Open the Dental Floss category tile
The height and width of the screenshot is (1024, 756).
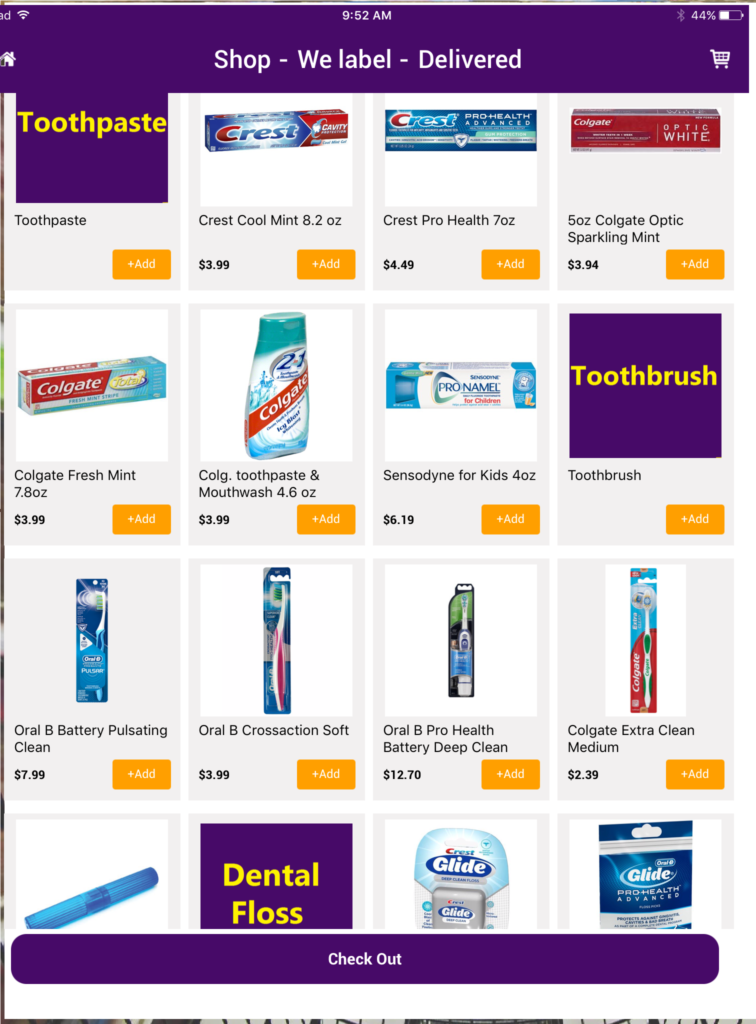[276, 875]
